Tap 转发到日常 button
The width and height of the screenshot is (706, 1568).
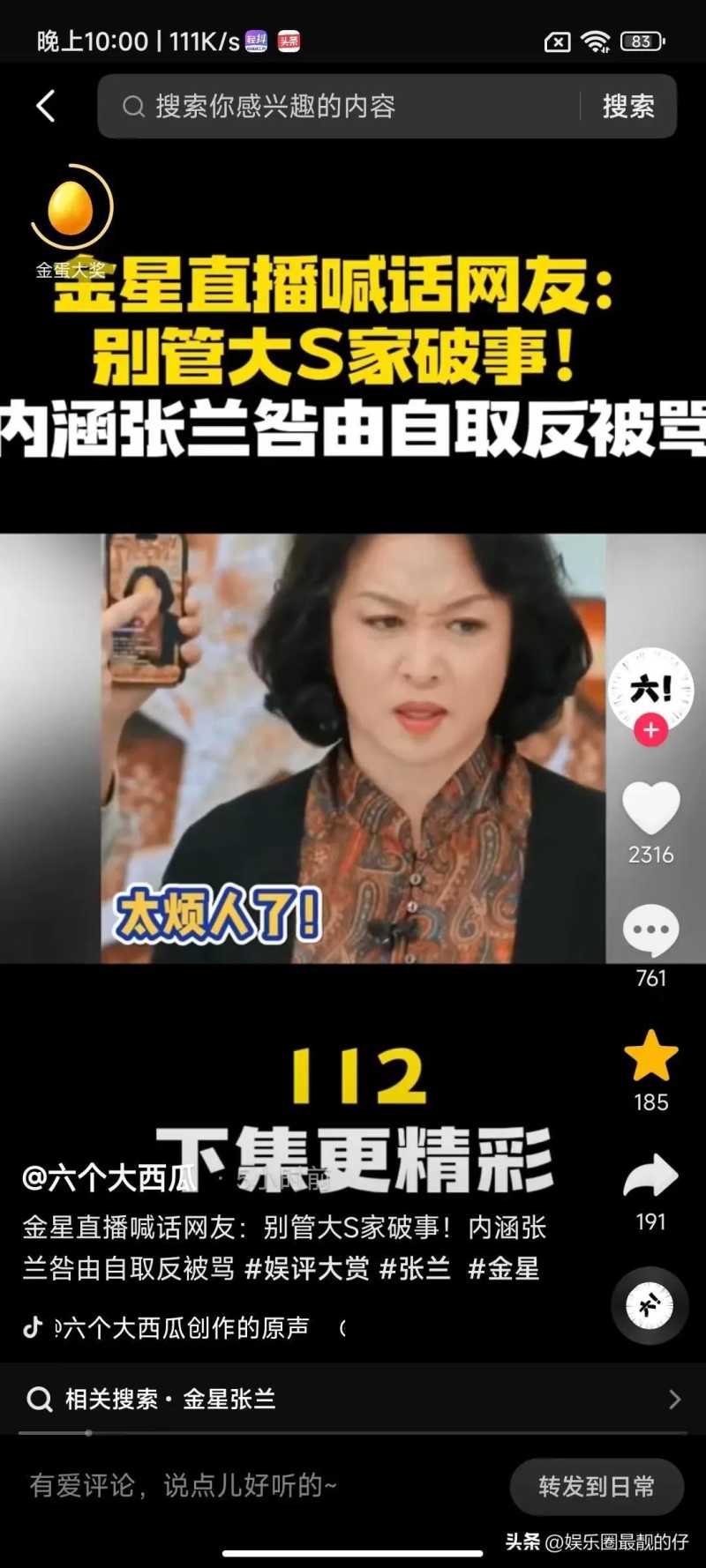(597, 1486)
